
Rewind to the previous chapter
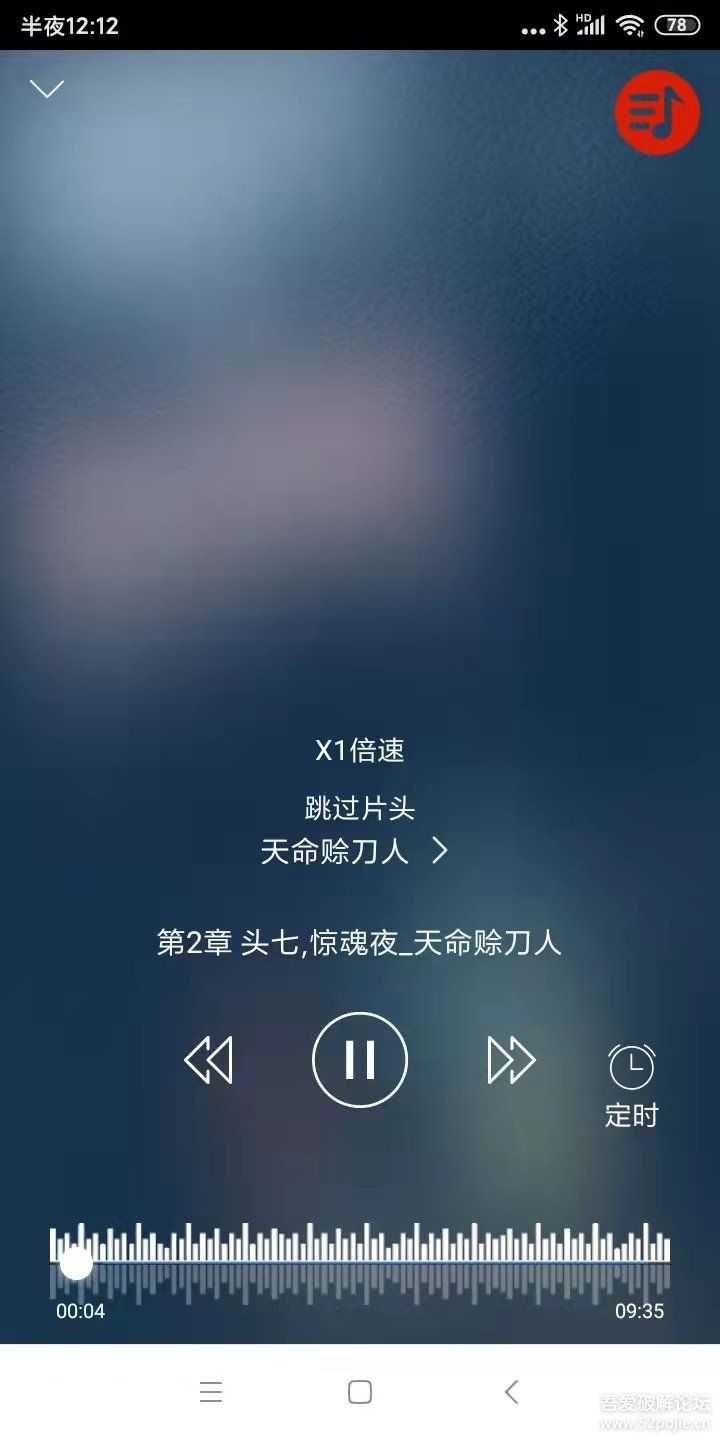click(x=209, y=1060)
